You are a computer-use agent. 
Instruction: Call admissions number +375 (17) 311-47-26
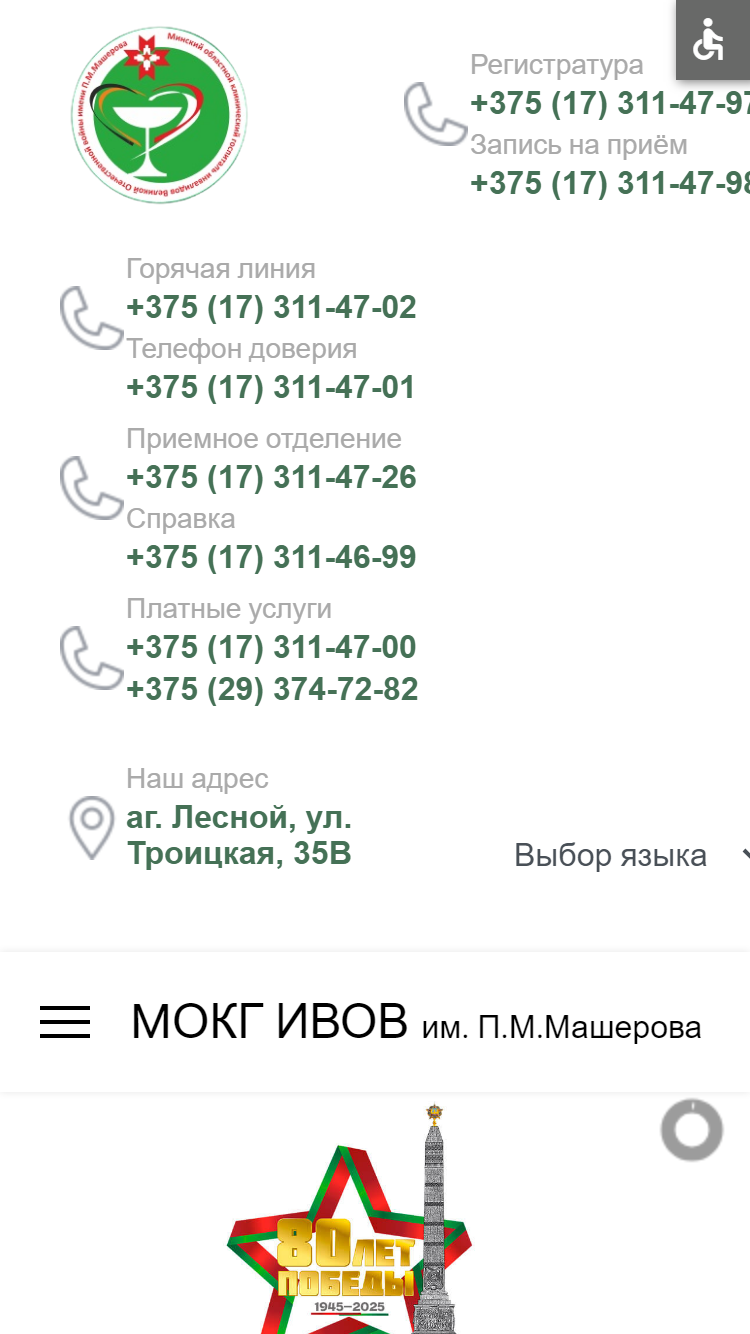271,477
